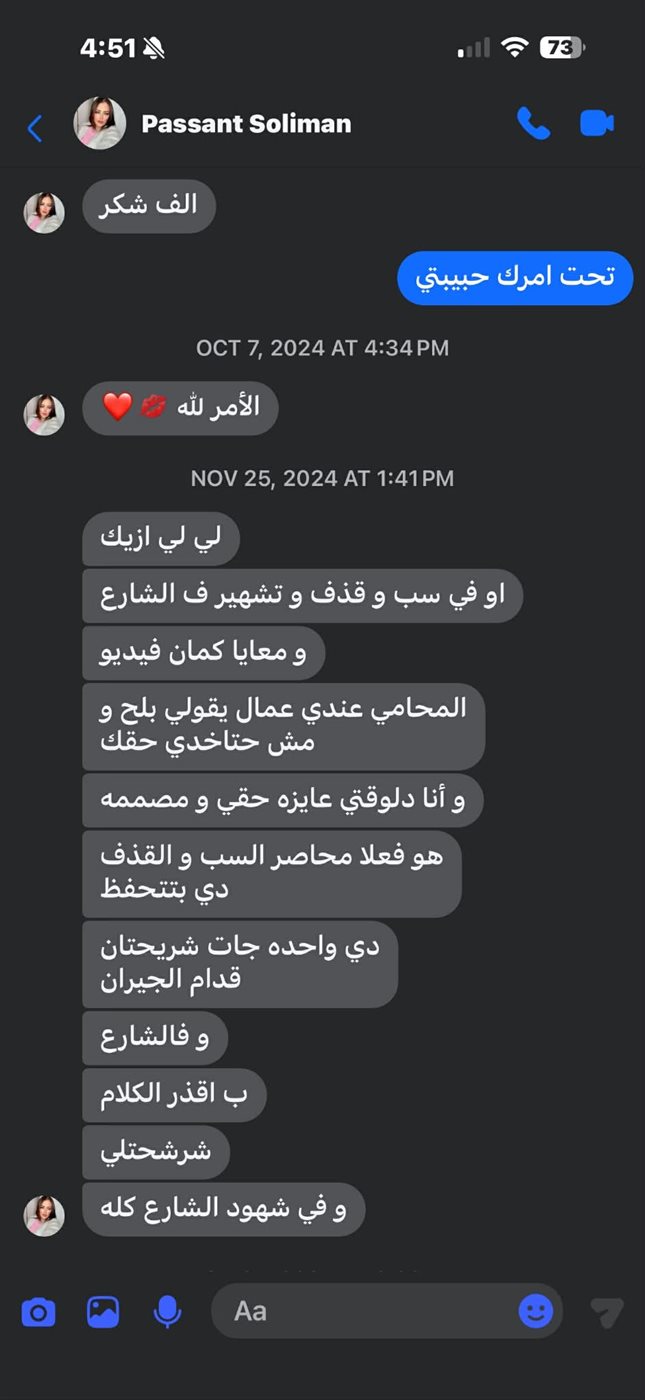
Task: Record a voice message with the microphone
Action: point(168,1311)
